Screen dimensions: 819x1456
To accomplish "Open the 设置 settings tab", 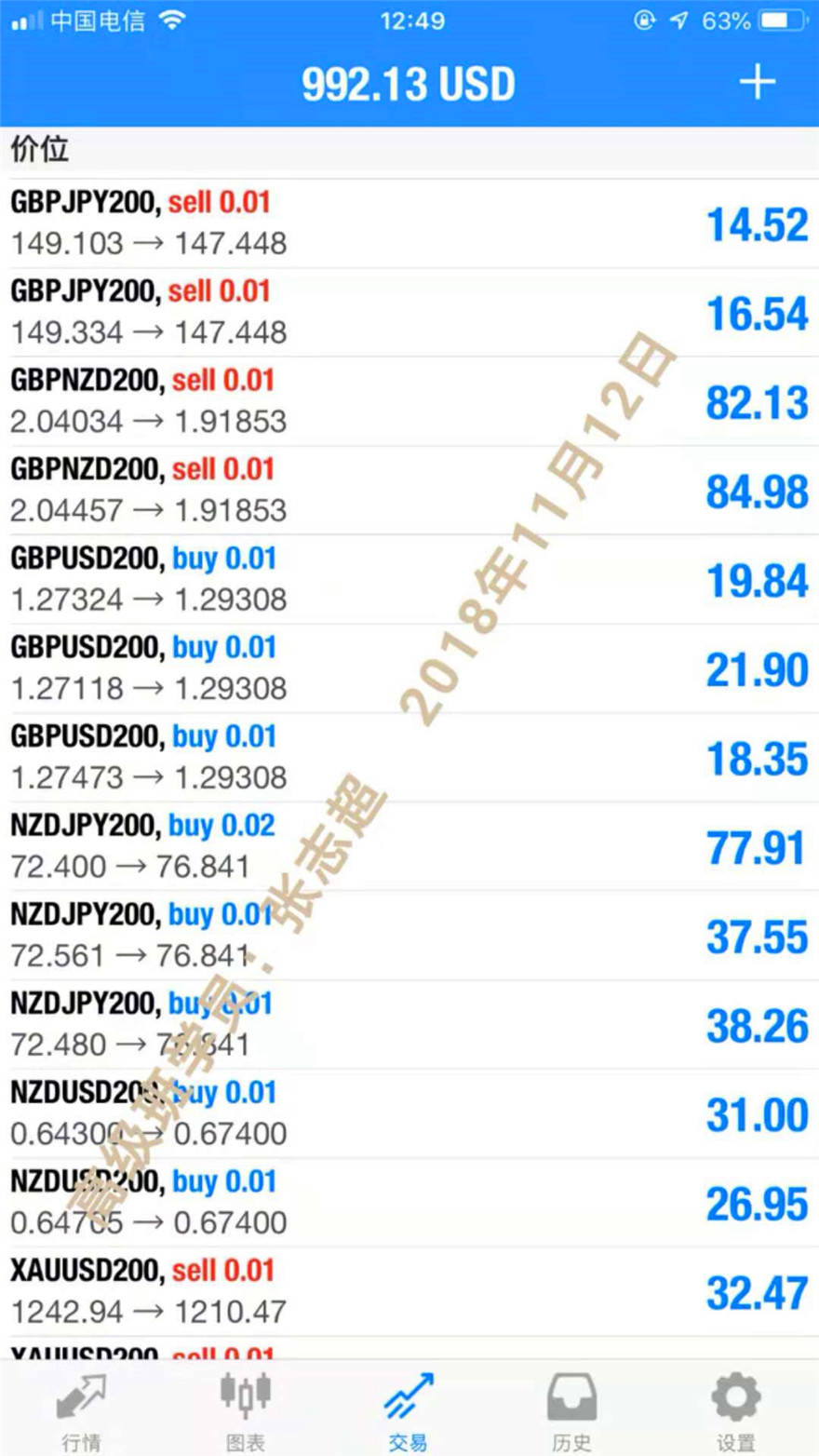I will pos(735,1410).
